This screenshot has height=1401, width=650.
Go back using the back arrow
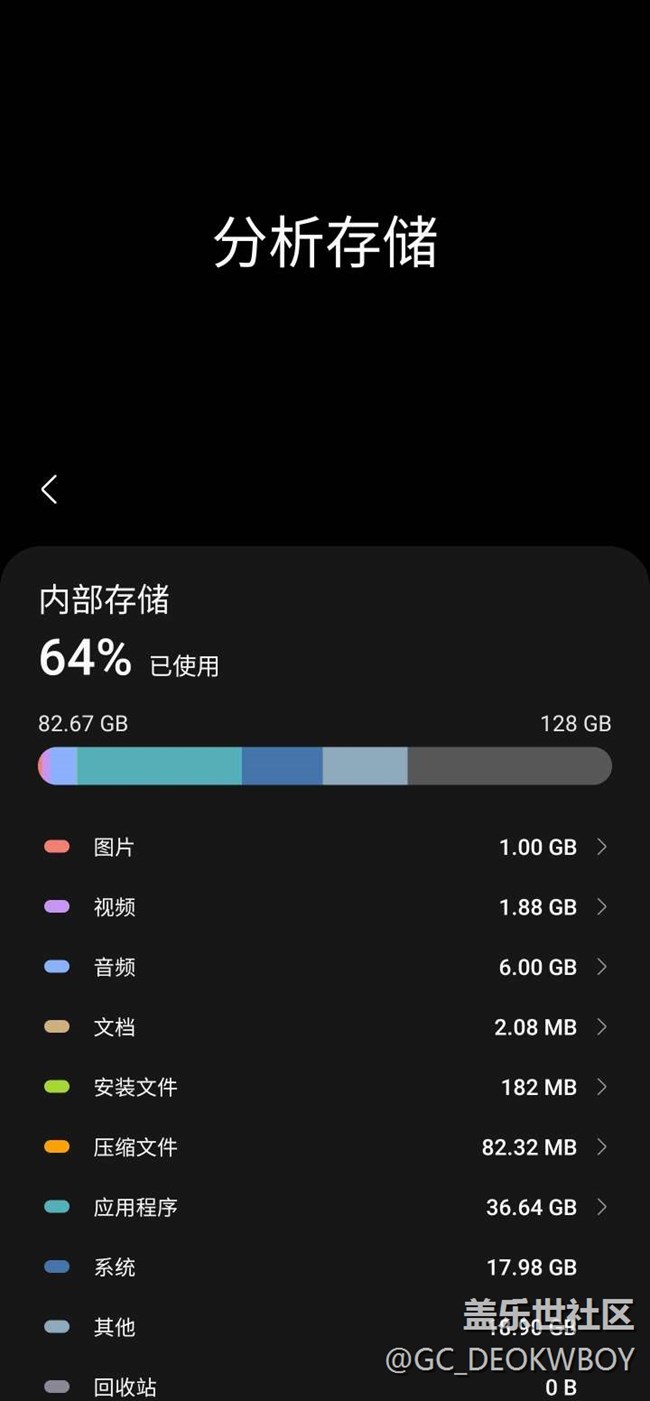click(49, 489)
